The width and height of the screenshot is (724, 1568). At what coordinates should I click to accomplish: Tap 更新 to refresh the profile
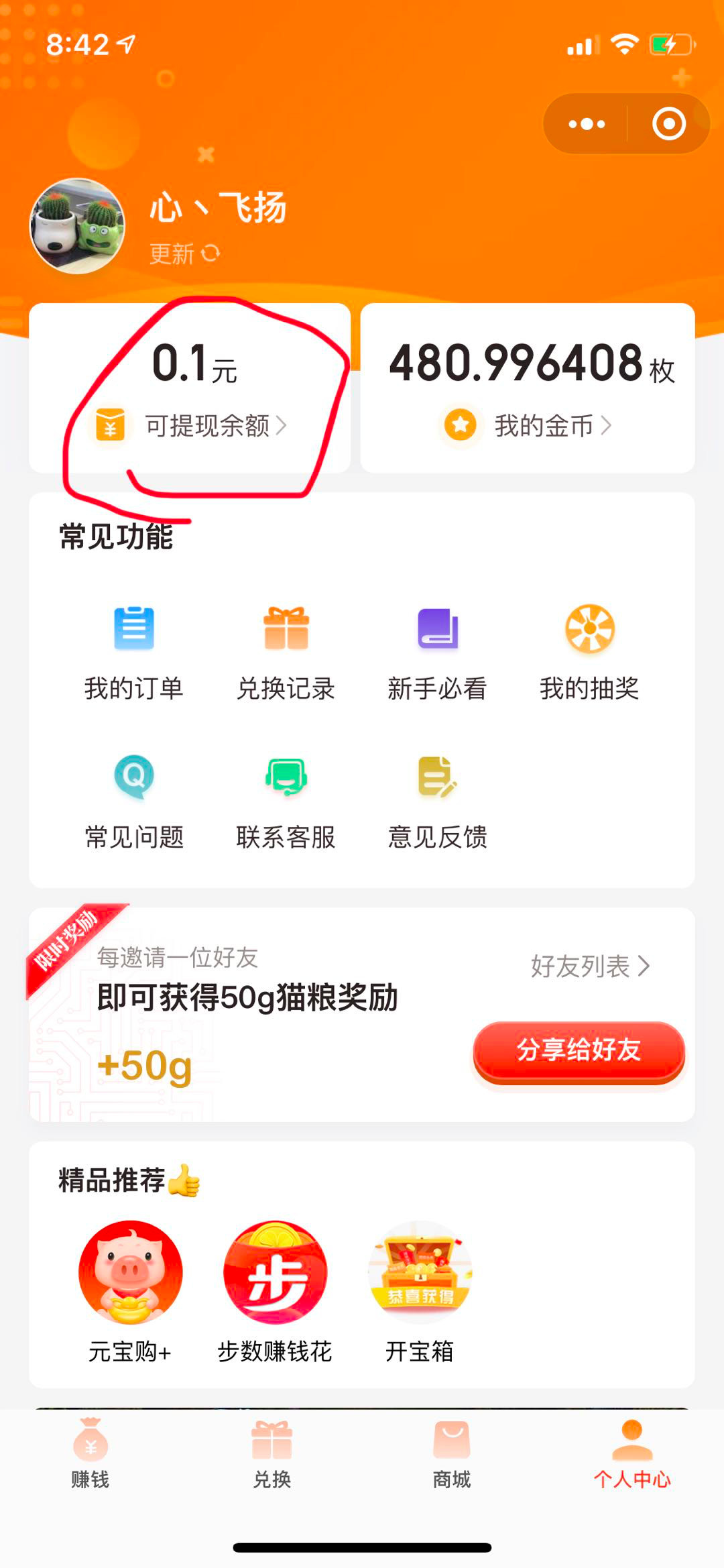pyautogui.click(x=184, y=254)
